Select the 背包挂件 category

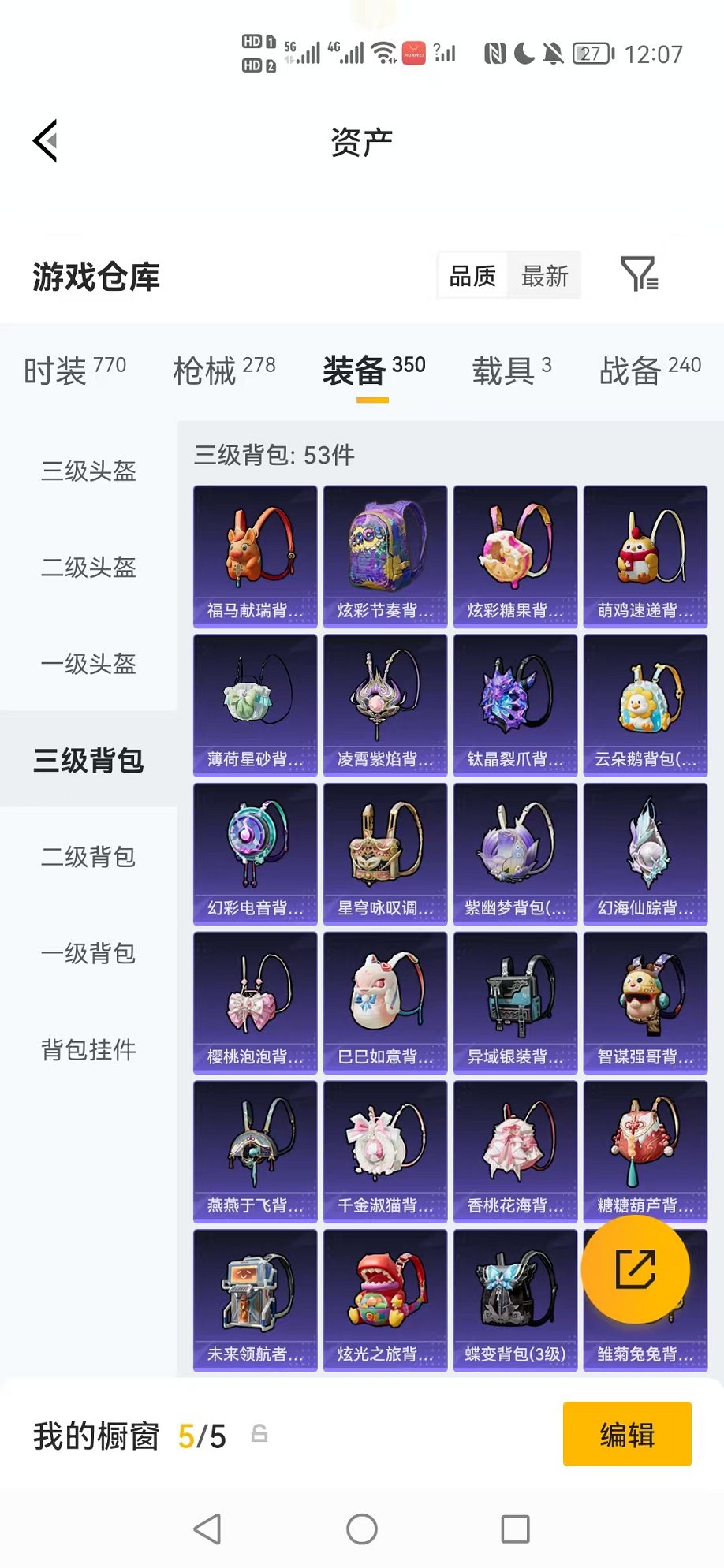[89, 1050]
